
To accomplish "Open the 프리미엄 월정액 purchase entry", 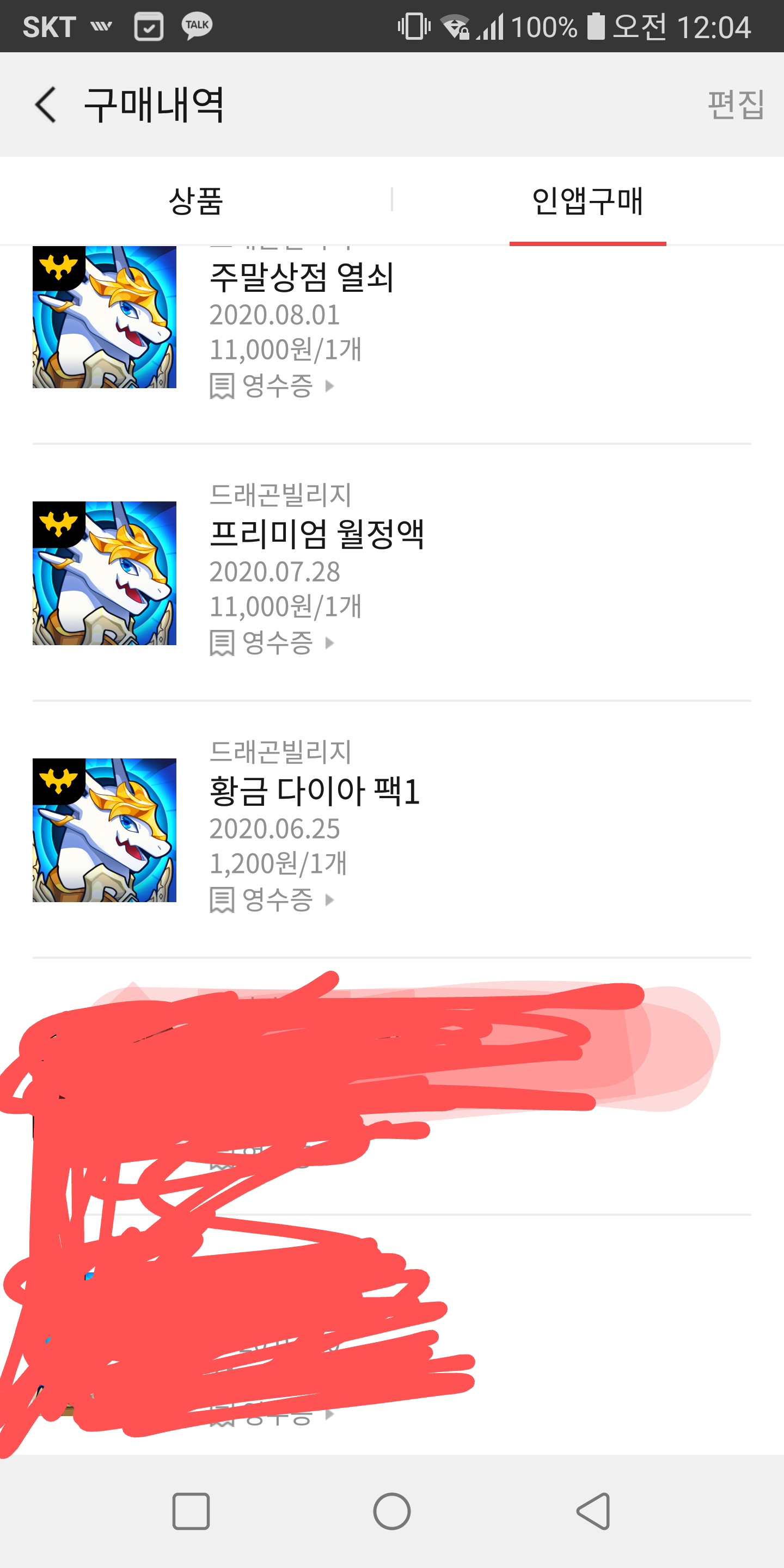I will (x=316, y=534).
